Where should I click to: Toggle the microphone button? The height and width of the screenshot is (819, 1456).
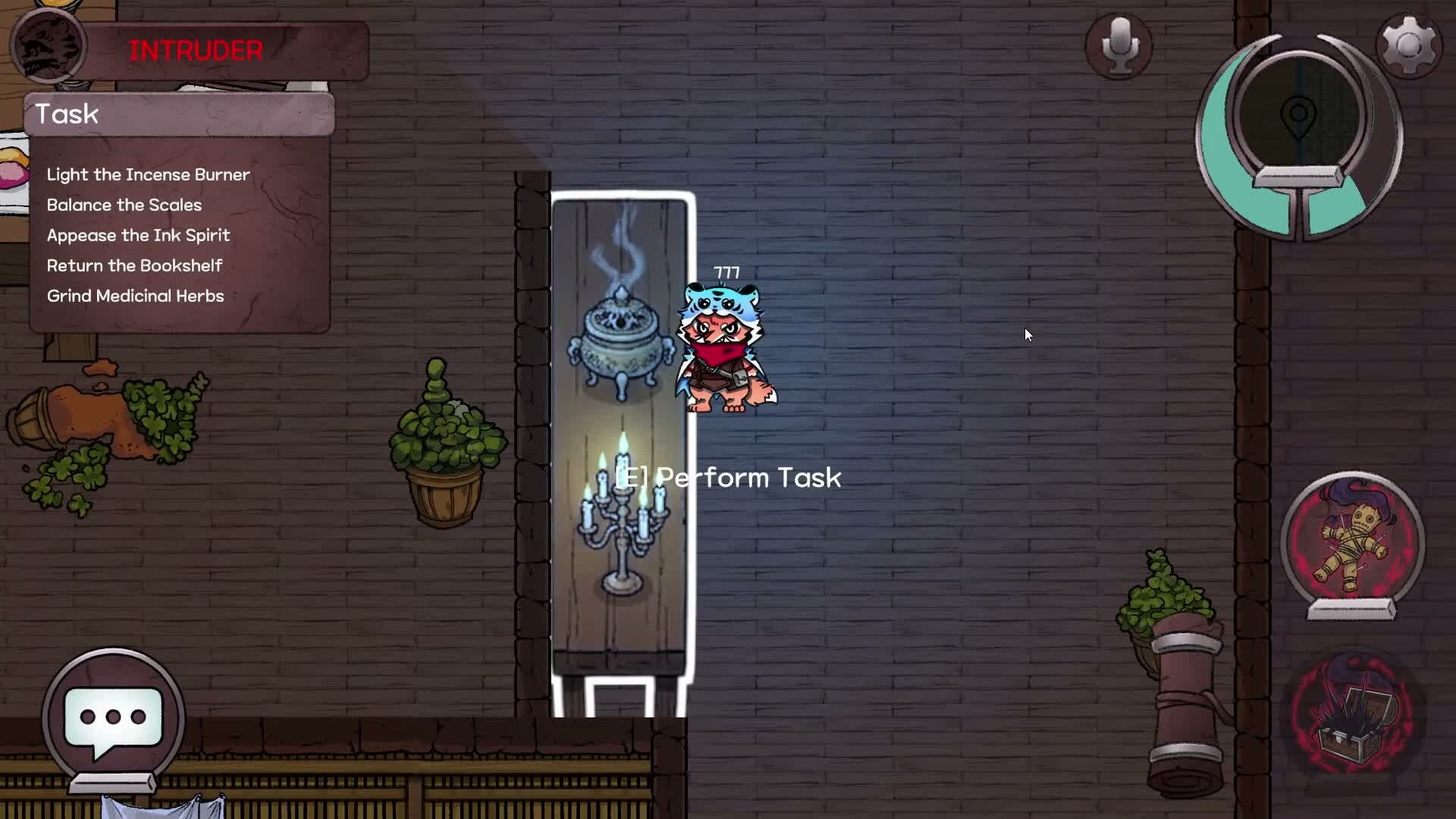pos(1119,45)
